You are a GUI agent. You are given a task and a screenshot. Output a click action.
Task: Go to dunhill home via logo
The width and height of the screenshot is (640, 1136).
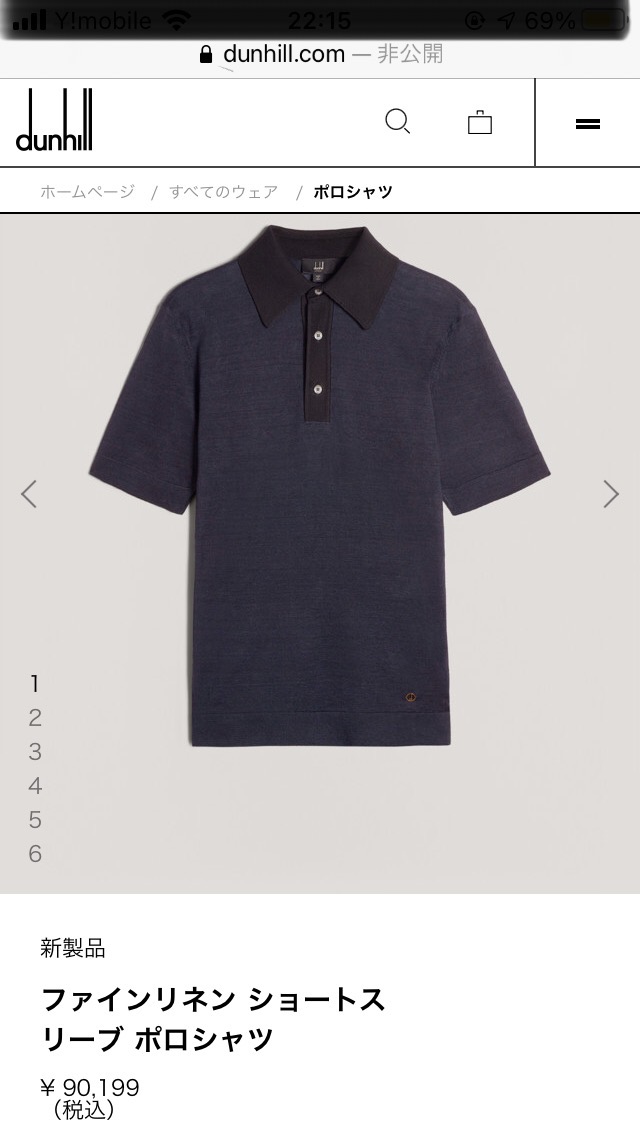pos(54,121)
